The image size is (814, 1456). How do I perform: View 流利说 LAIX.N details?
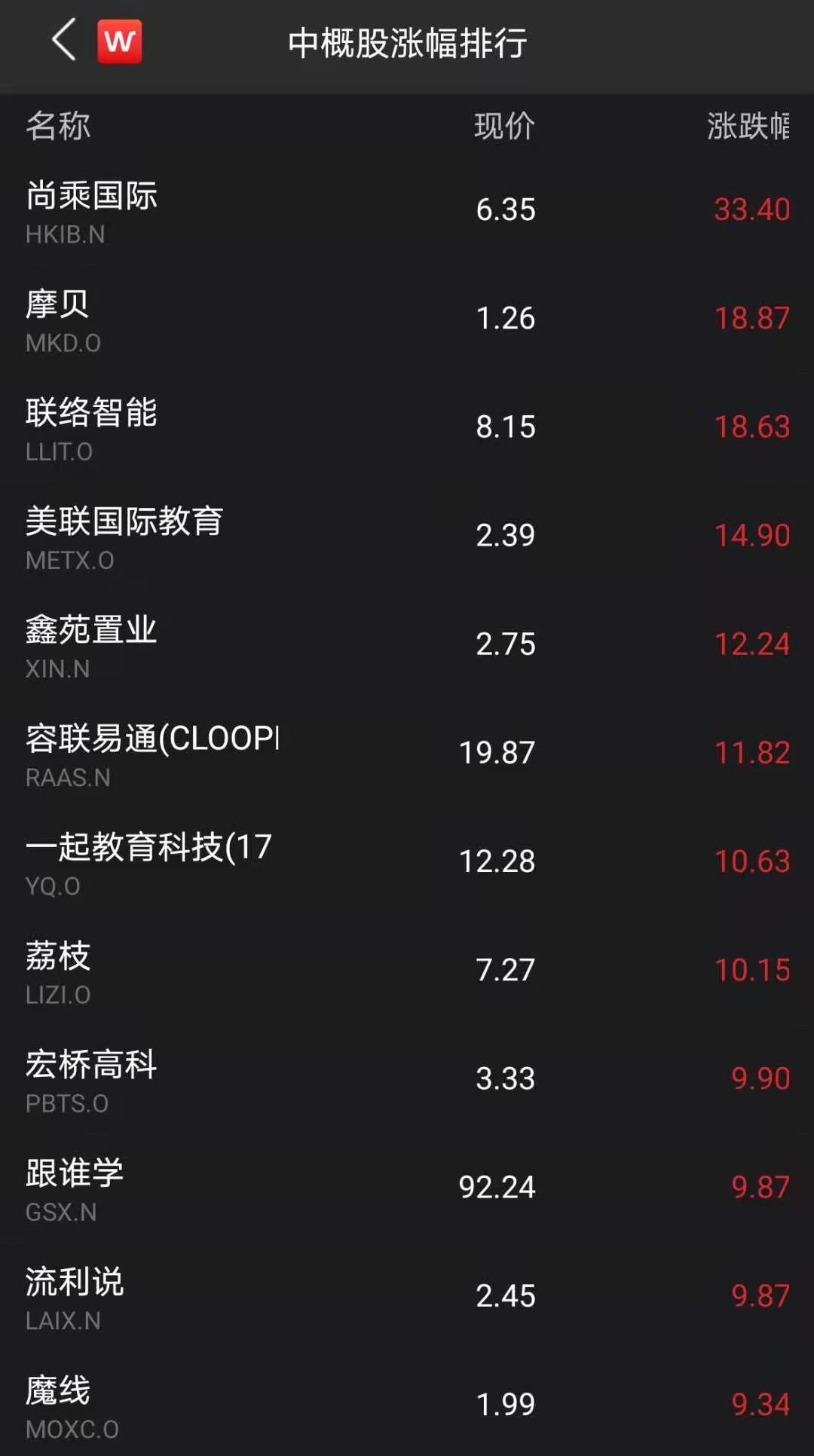407,1295
